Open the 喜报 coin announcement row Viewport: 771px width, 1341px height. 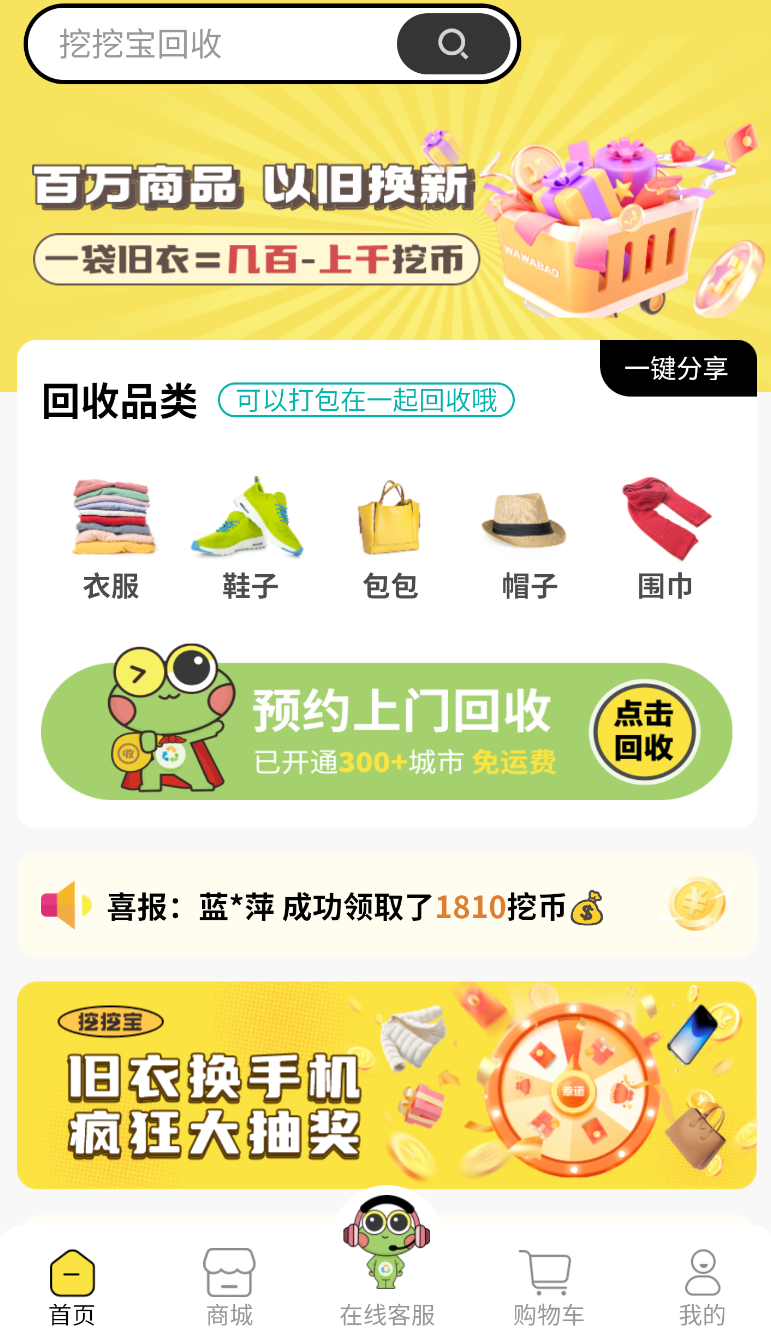pyautogui.click(x=386, y=906)
